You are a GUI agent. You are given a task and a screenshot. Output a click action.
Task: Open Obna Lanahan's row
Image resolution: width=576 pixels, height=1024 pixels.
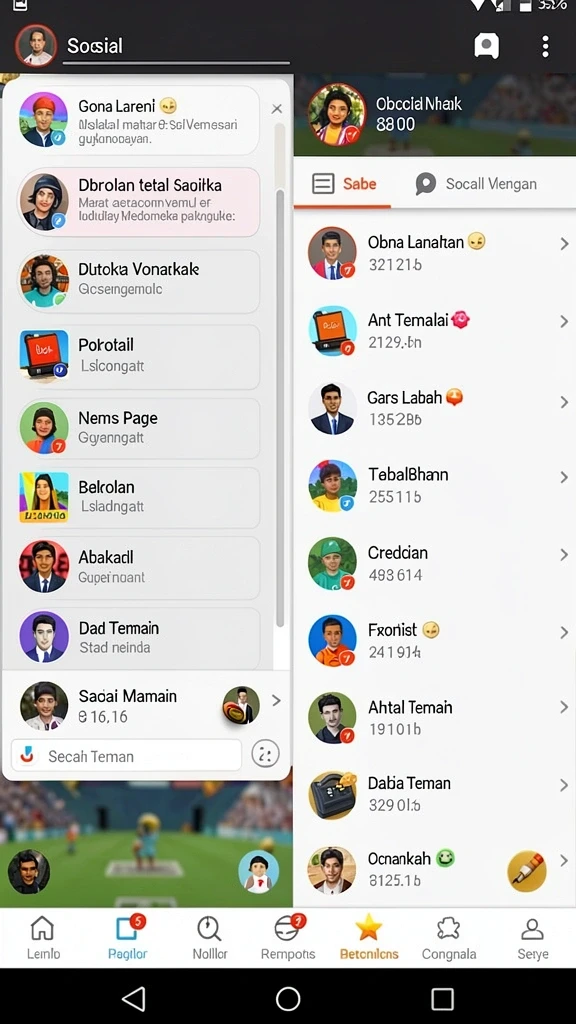pos(434,252)
